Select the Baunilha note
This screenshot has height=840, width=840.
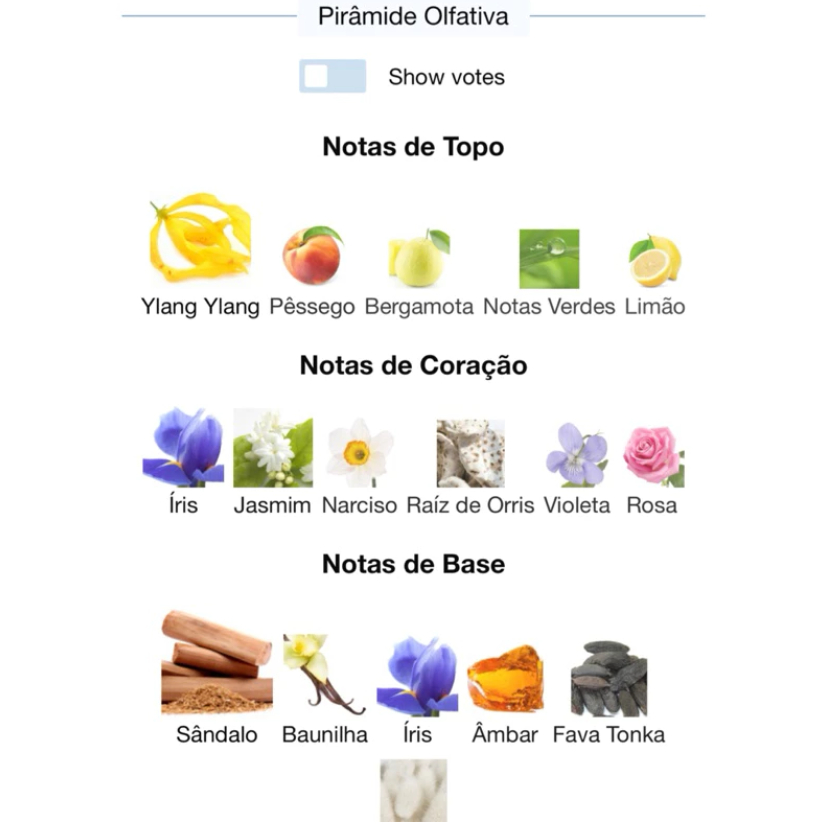tap(324, 675)
